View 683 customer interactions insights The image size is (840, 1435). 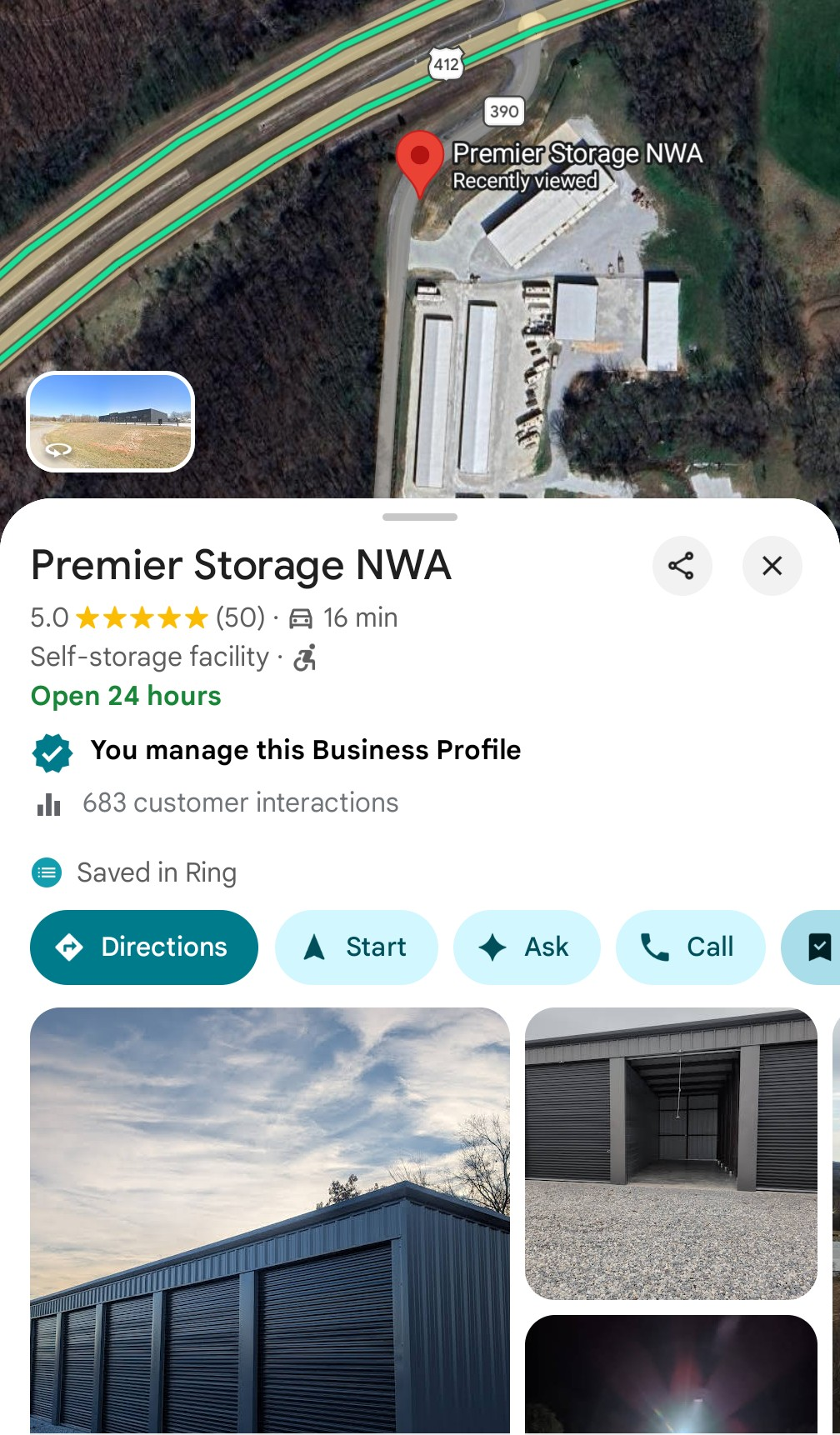[x=240, y=803]
